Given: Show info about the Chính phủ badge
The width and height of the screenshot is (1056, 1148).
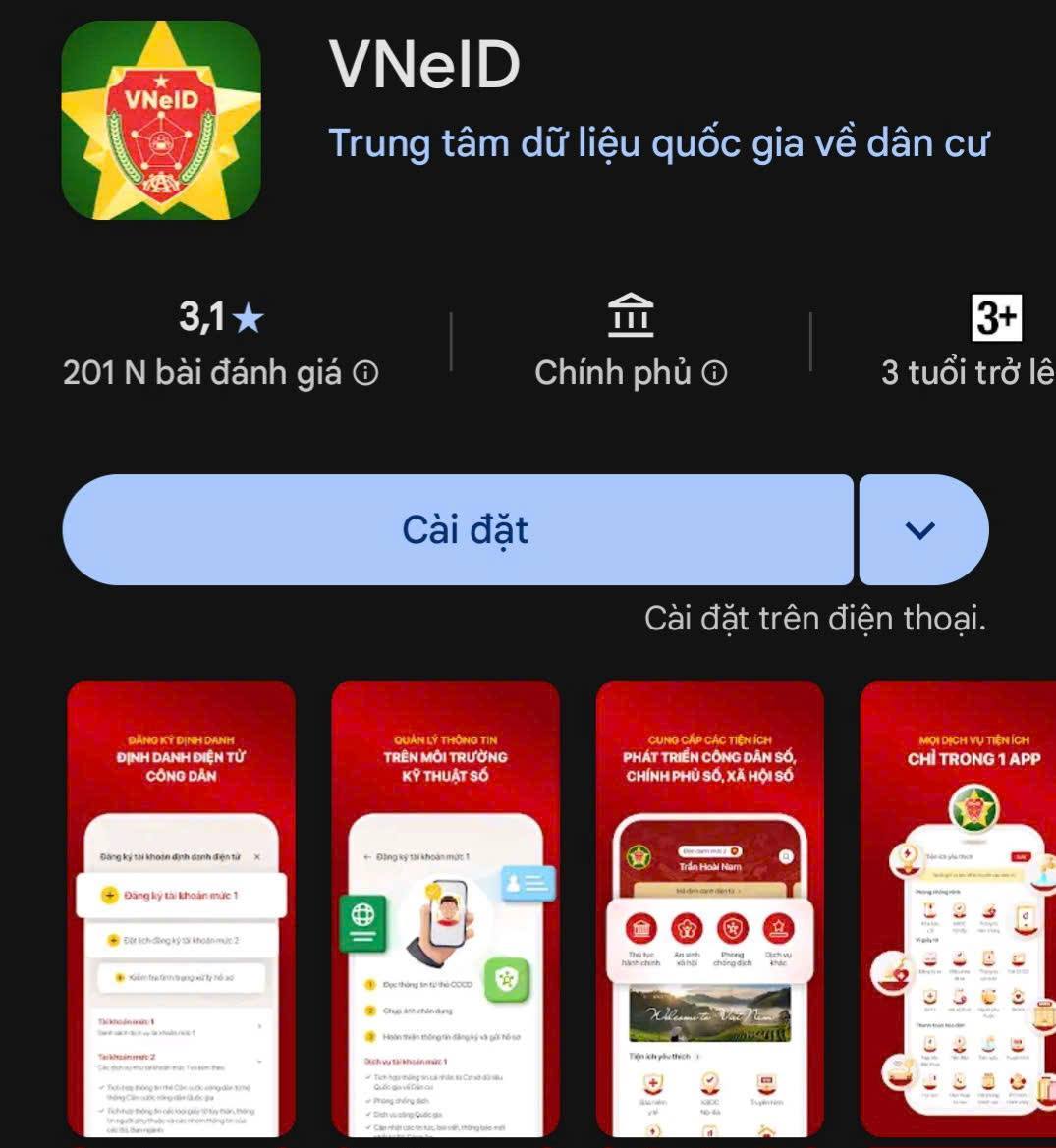Looking at the screenshot, I should pos(716,373).
